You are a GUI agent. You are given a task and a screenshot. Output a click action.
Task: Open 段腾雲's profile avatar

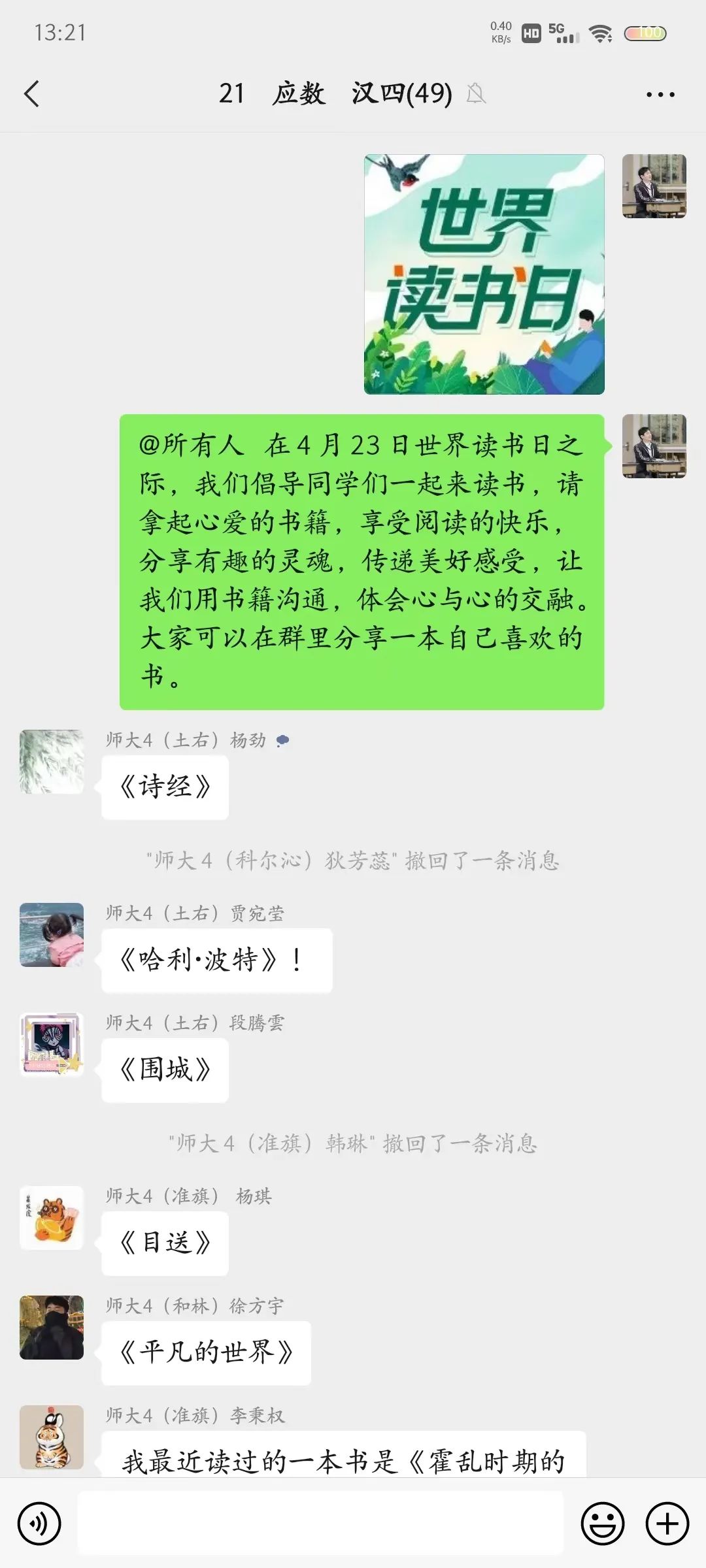52,1045
